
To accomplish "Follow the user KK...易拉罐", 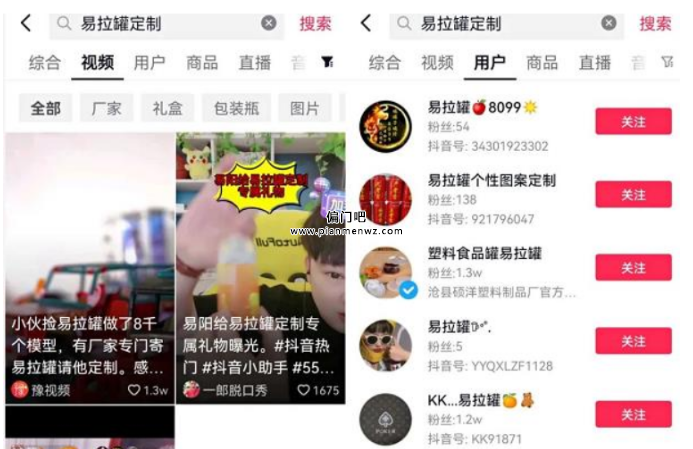I will click(633, 414).
